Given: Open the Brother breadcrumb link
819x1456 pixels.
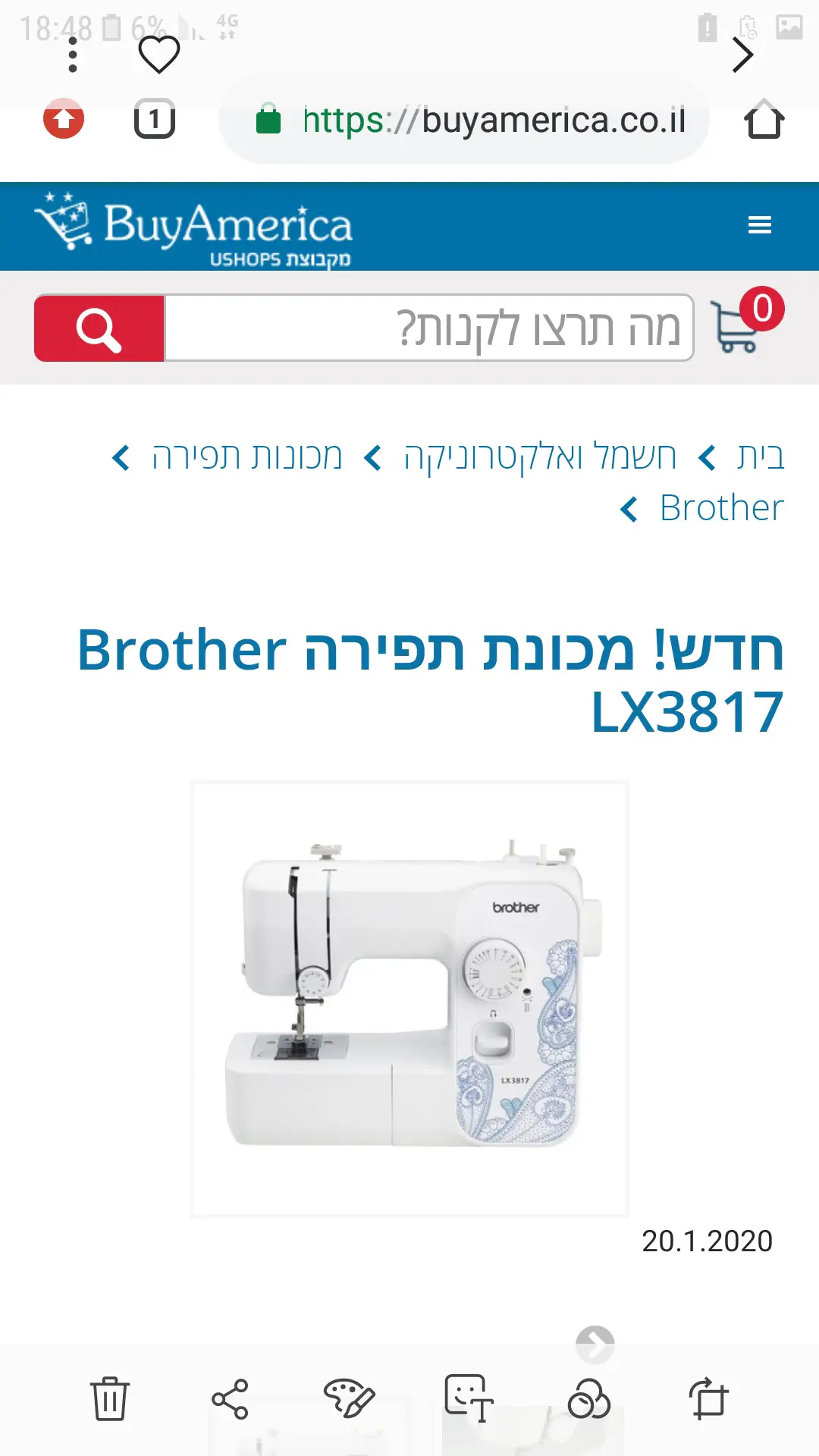Looking at the screenshot, I should coord(721,508).
